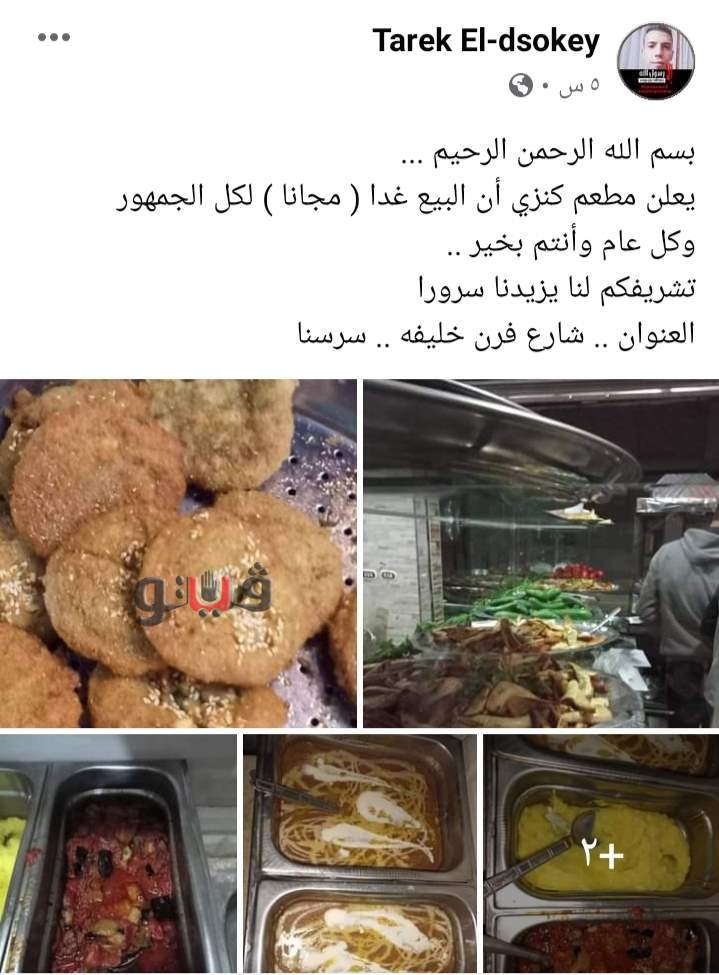Open Tarek El-dsokey's profile name
Viewport: 719px width, 975px height.
pyautogui.click(x=486, y=41)
